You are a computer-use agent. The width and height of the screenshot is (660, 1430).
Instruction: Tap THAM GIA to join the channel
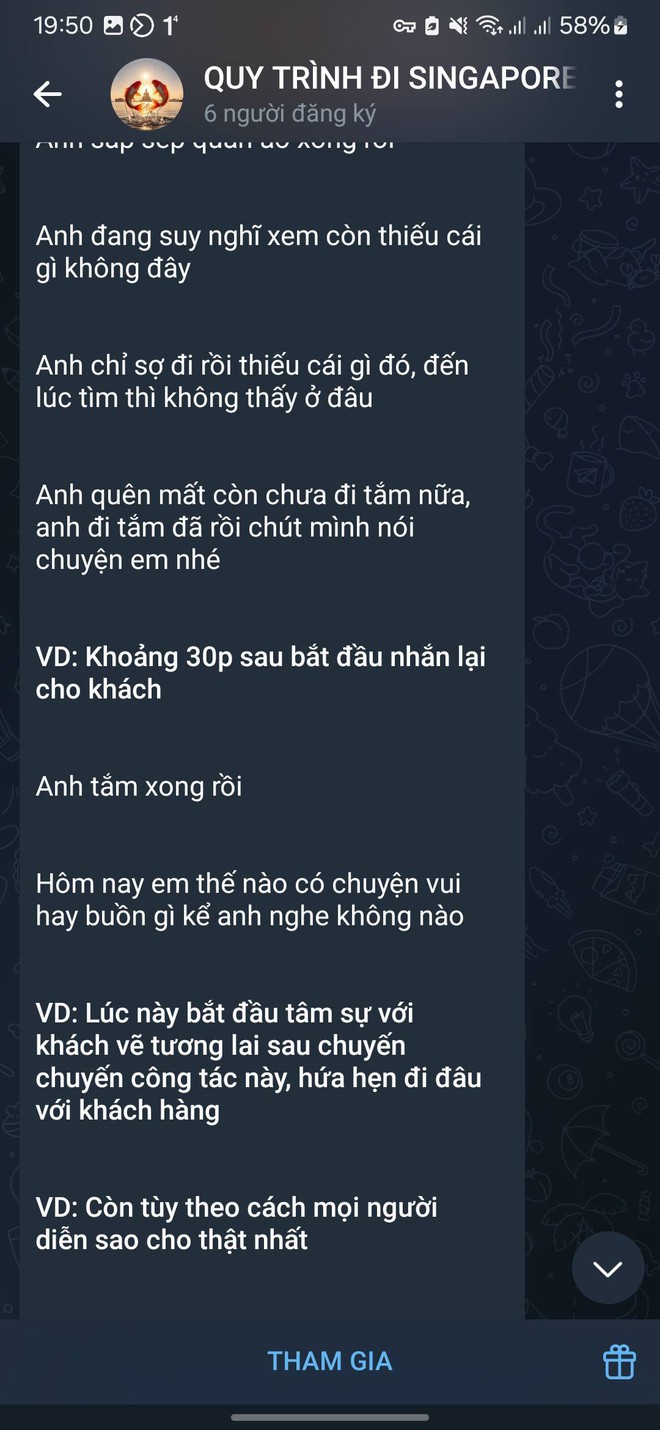click(330, 1361)
